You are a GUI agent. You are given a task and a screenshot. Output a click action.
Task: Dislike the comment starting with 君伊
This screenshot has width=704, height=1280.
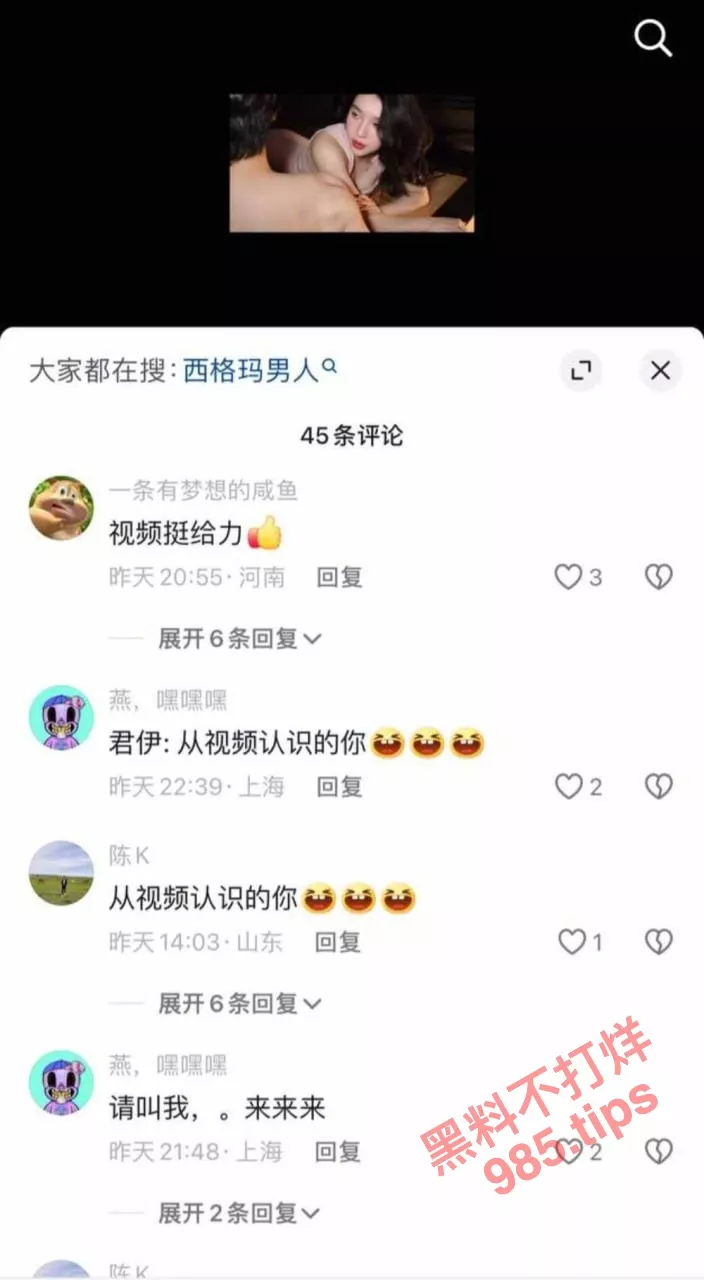click(x=658, y=787)
